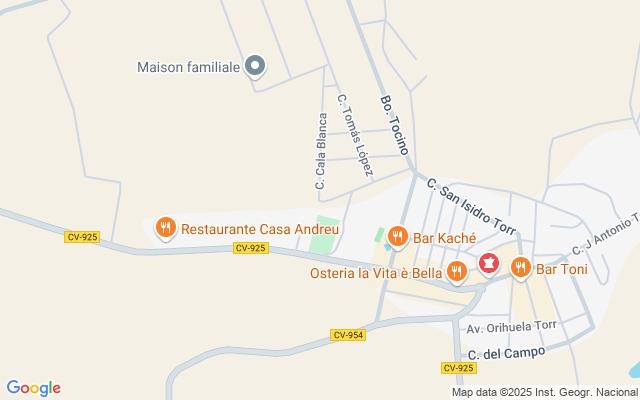View details for Bar Toni
The image size is (640, 400).
[520, 267]
